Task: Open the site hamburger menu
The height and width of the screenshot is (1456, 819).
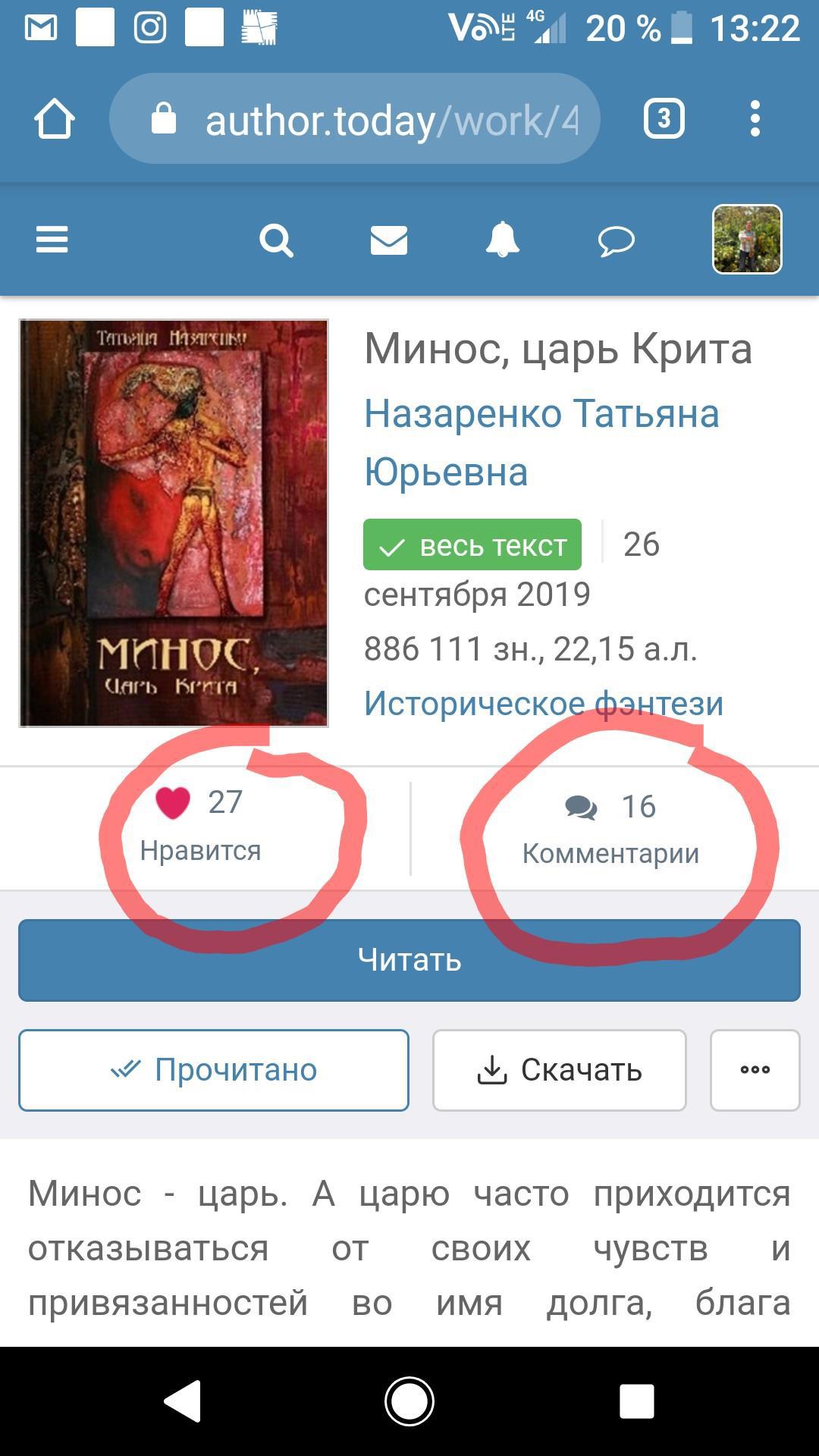Action: tap(52, 240)
